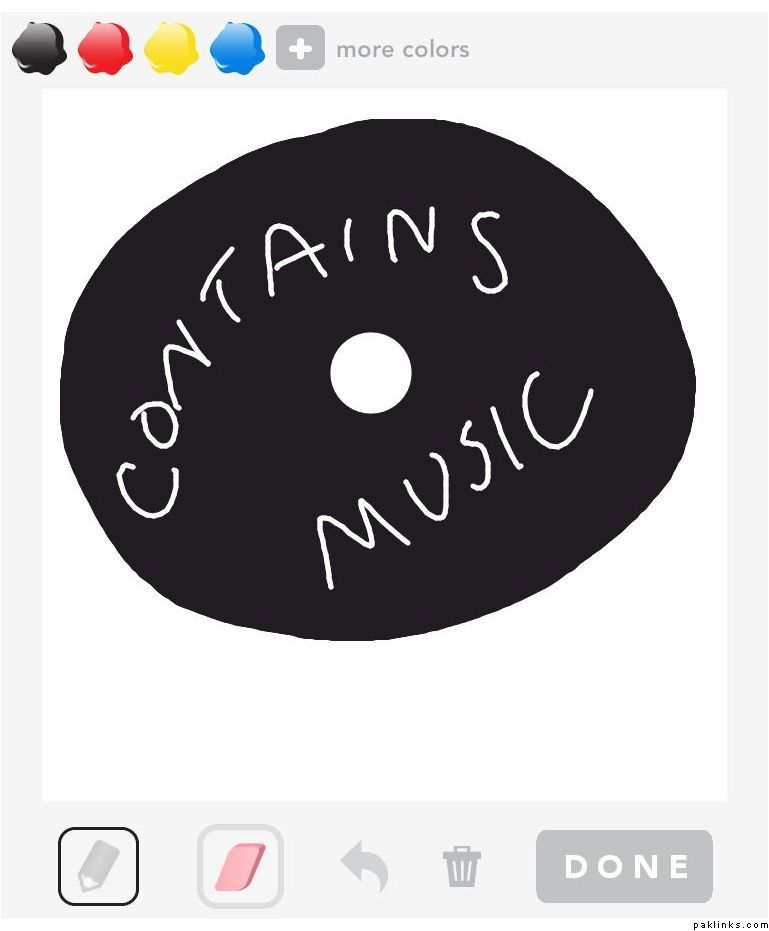Switch to the blue paint color
This screenshot has height=931, width=769.
[x=237, y=48]
